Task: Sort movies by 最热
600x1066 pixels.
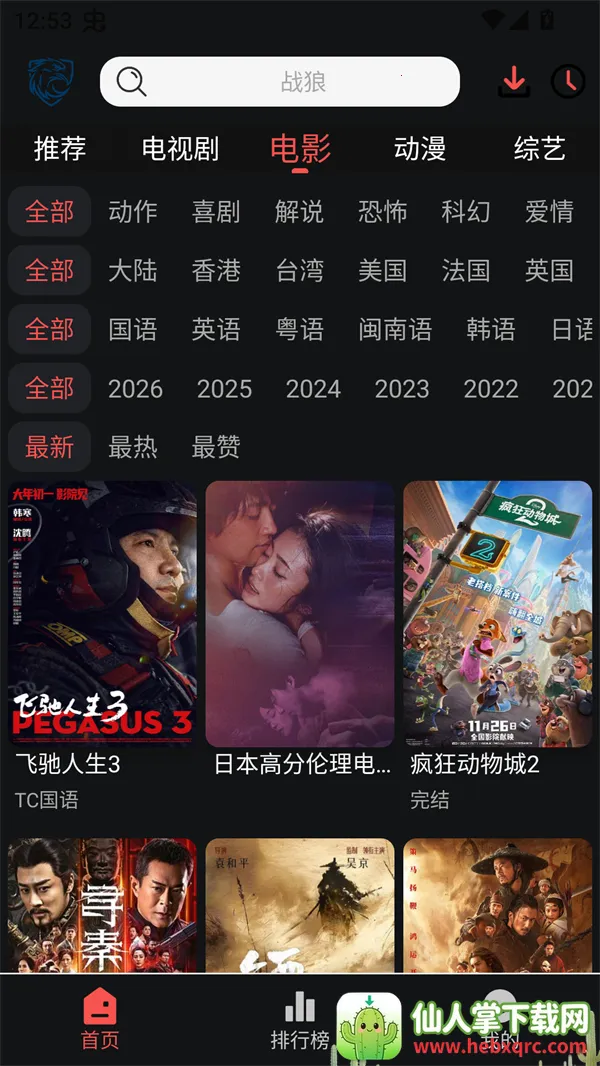Action: pyautogui.click(x=133, y=447)
